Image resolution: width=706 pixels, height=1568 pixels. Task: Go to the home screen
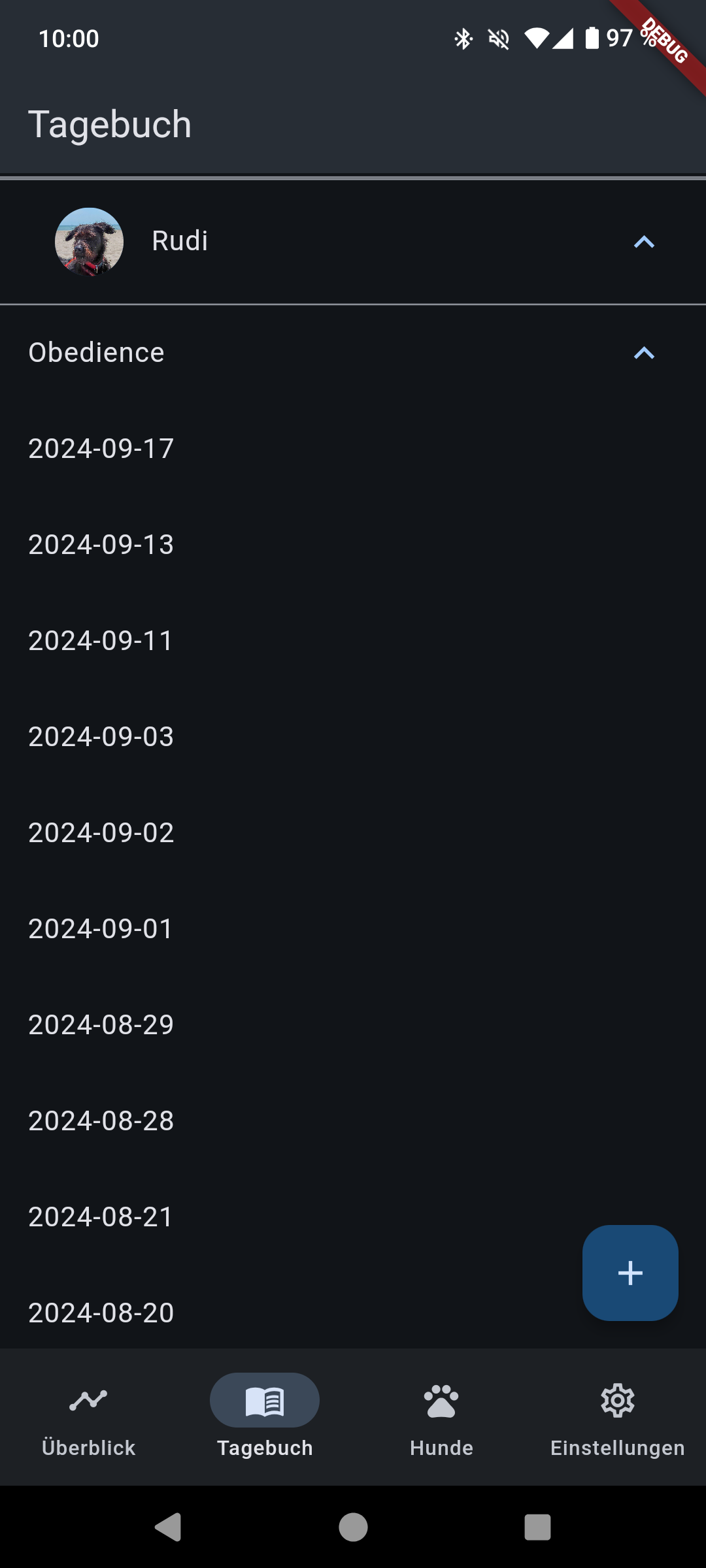pyautogui.click(x=353, y=1527)
